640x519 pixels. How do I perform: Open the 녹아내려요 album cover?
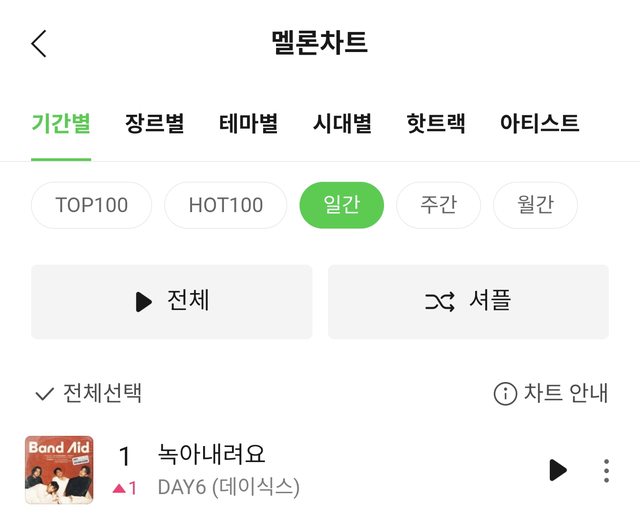tap(59, 470)
